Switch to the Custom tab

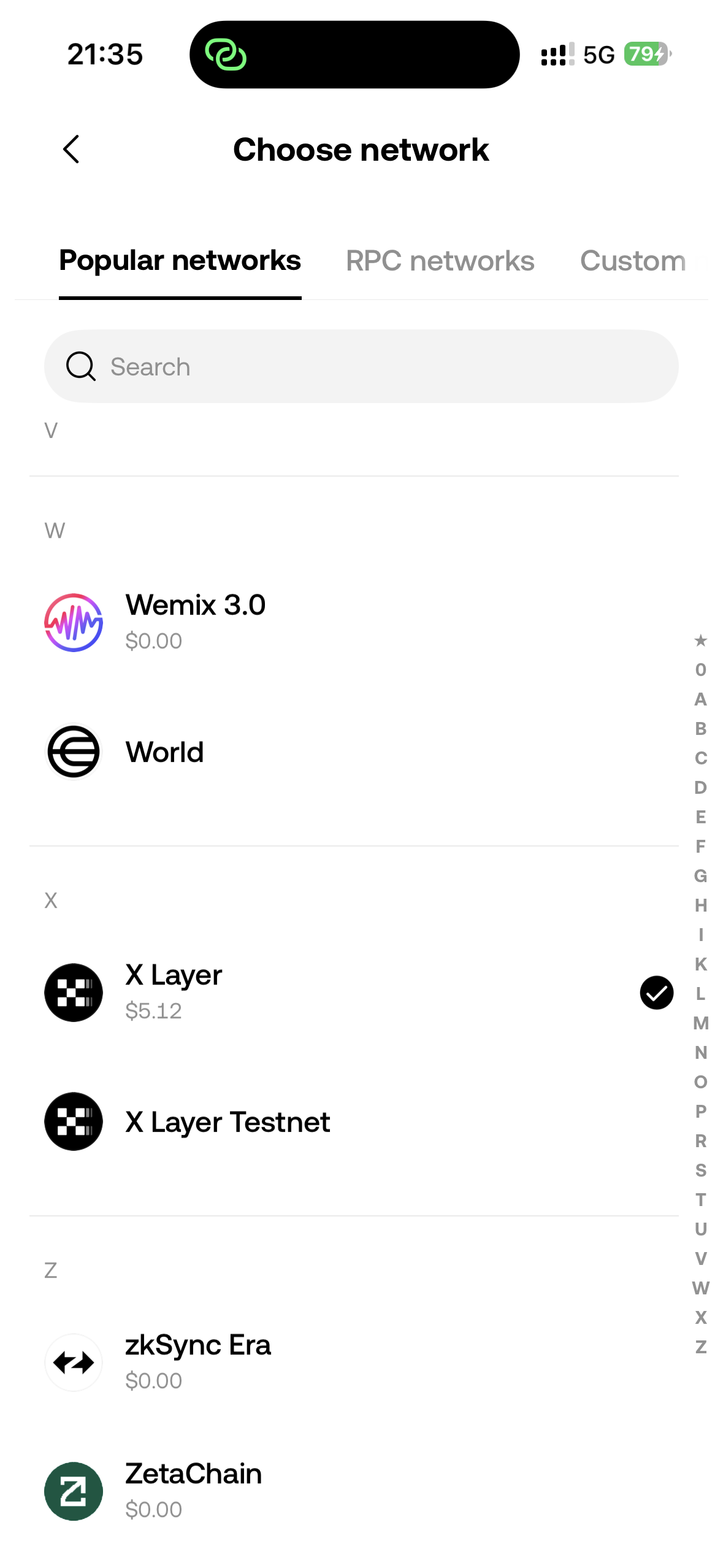tap(633, 261)
